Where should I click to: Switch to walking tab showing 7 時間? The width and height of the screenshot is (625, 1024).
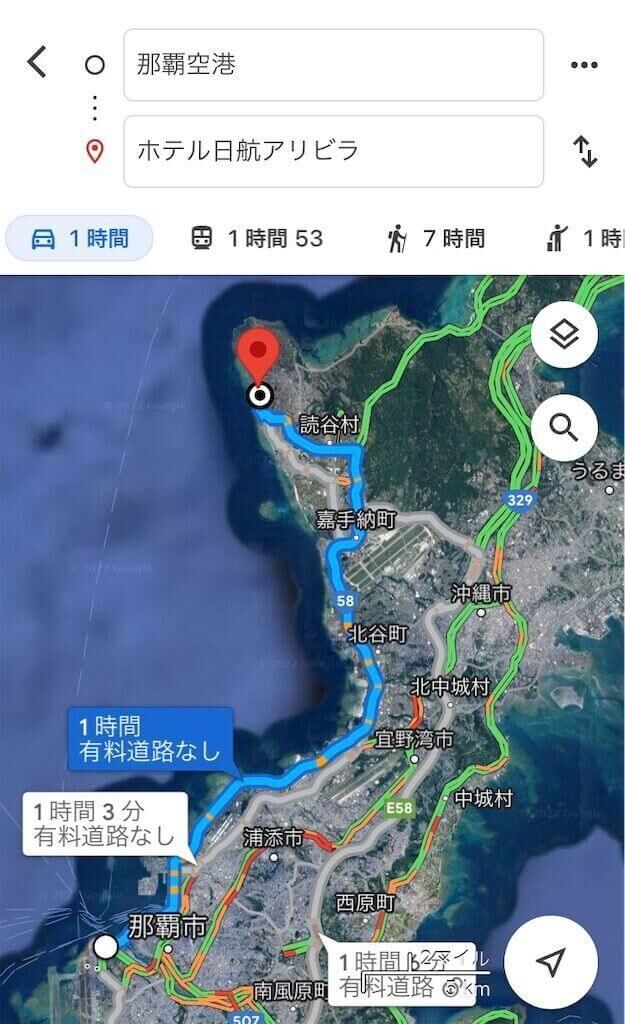point(436,238)
